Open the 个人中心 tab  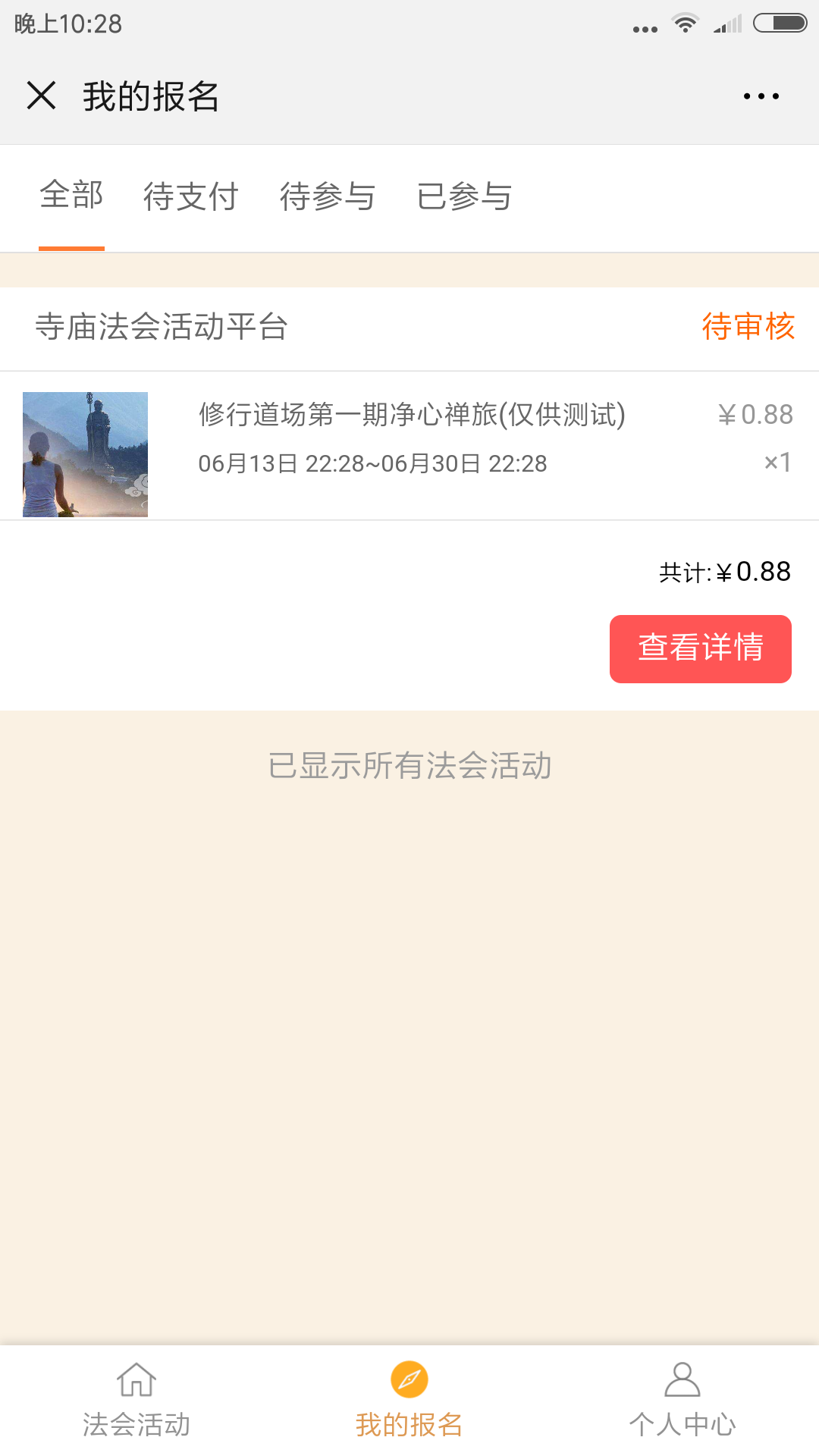(x=682, y=1400)
